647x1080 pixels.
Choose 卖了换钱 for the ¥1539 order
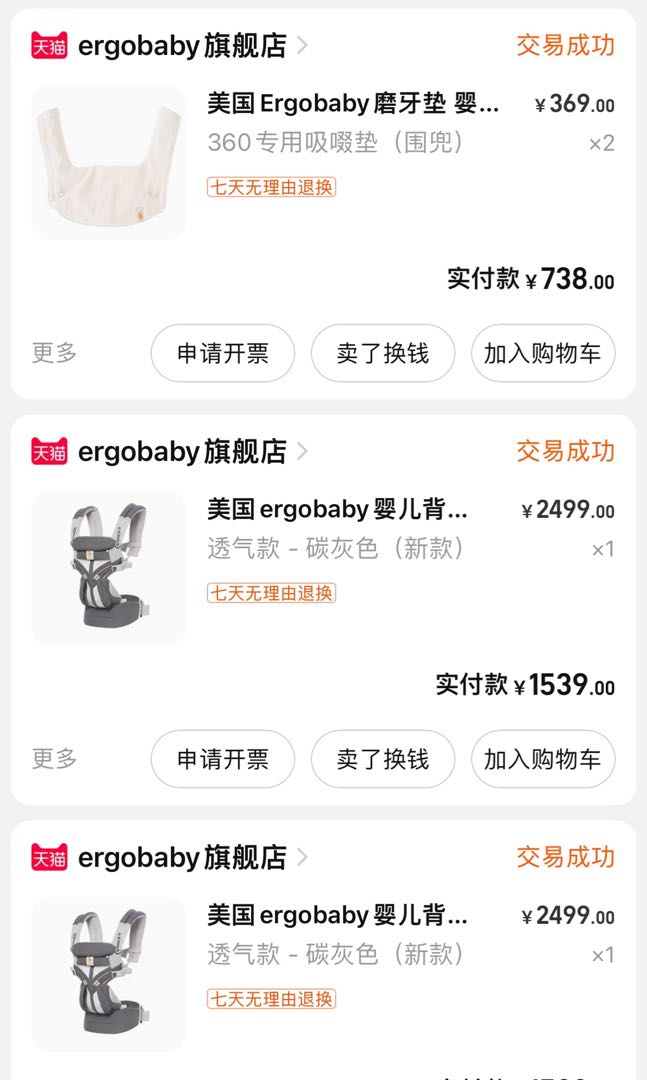coord(383,759)
